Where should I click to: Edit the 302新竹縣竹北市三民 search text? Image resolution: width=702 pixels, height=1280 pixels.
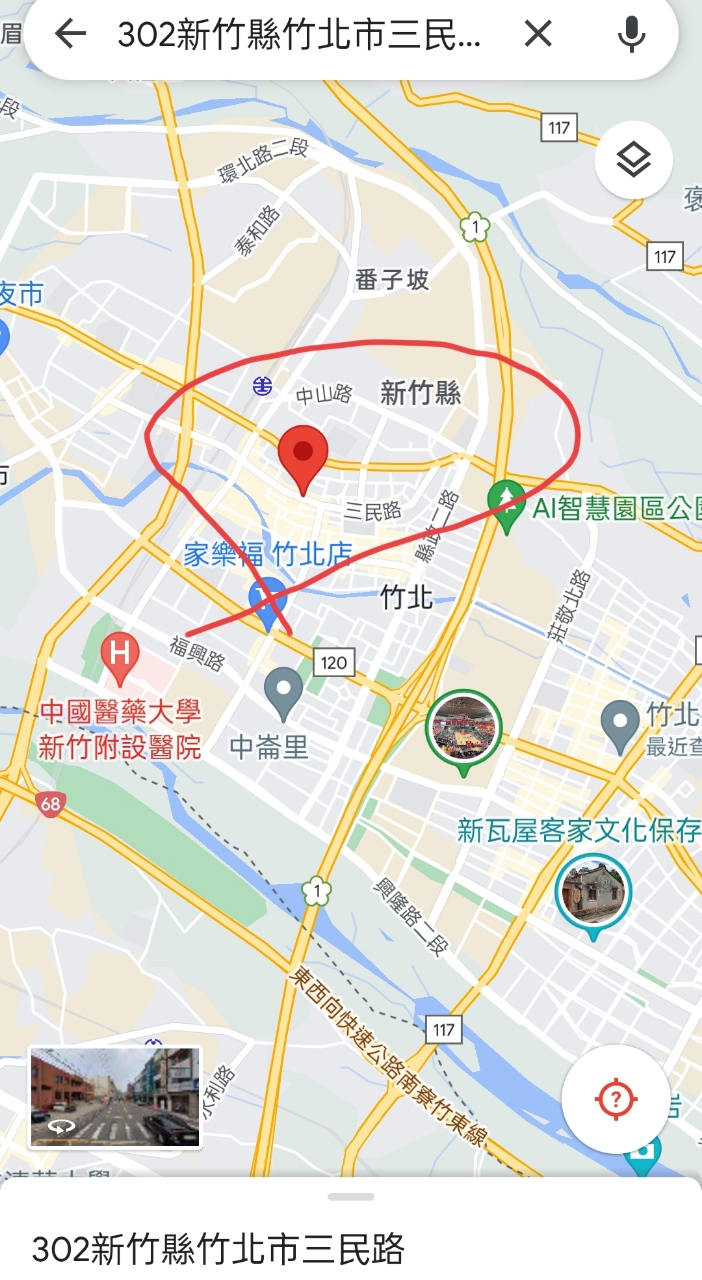tap(300, 35)
